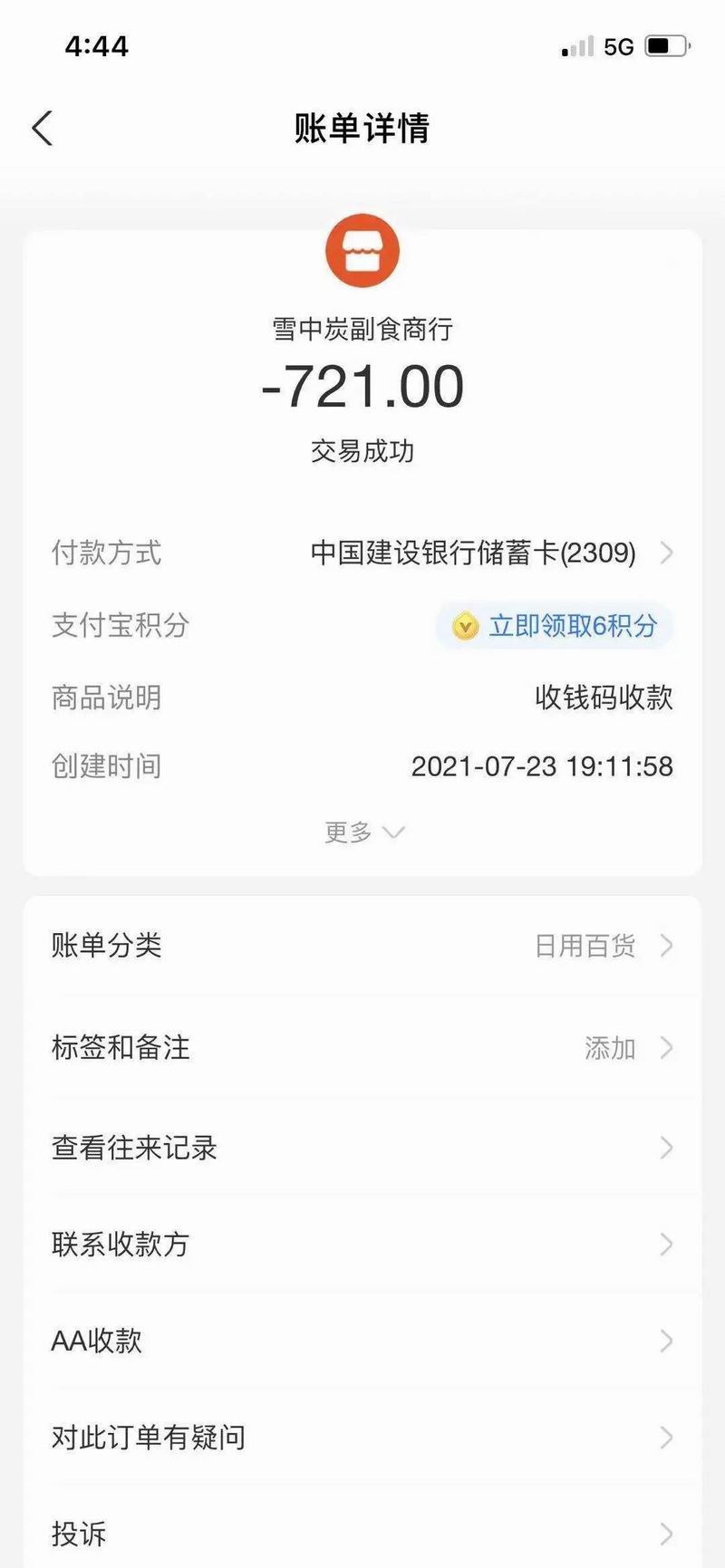Open the AA收款 option

coord(362,1341)
